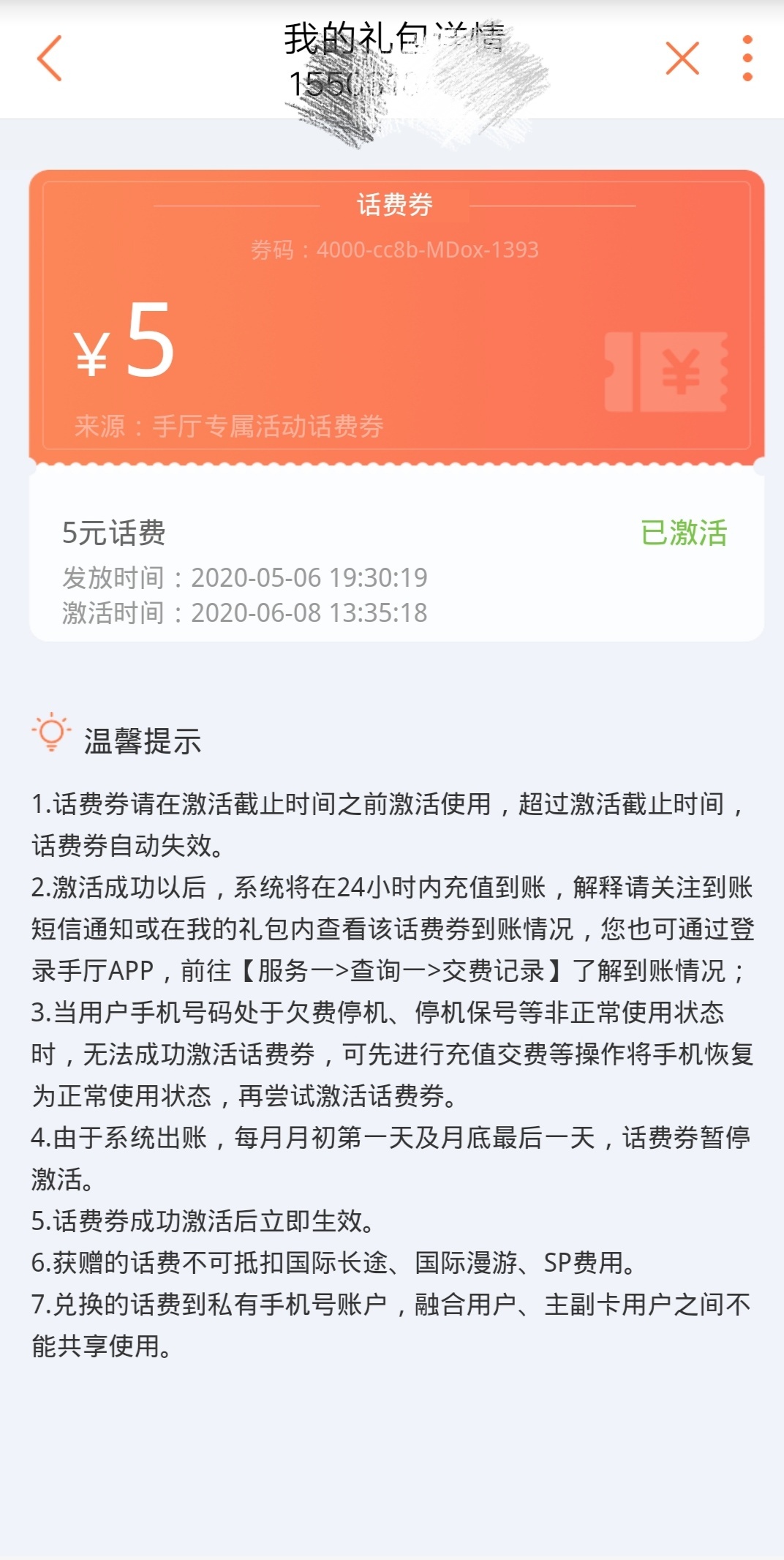Image resolution: width=784 pixels, height=1560 pixels.
Task: Select the ¥5 amount on the coupon
Action: 126,344
